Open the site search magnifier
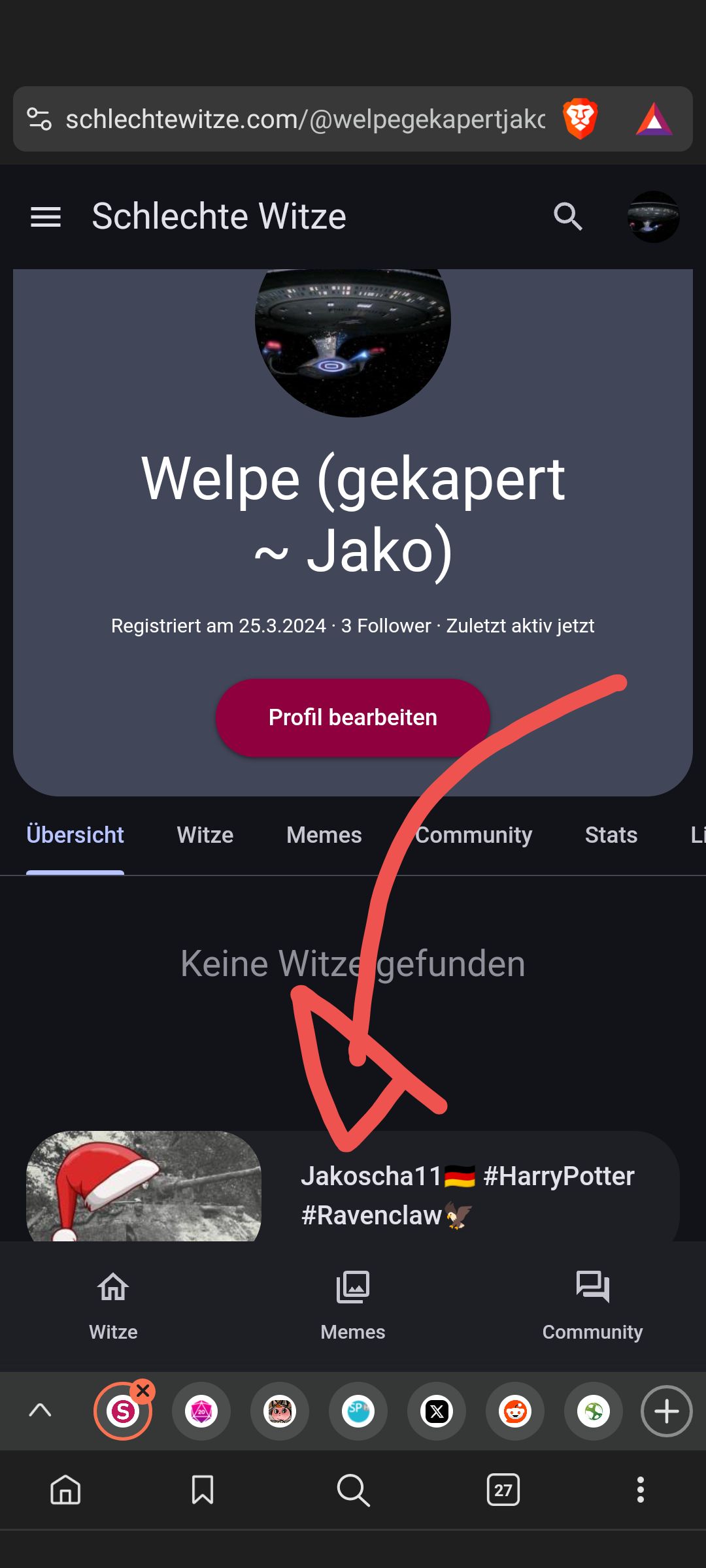The image size is (706, 1568). pyautogui.click(x=567, y=217)
